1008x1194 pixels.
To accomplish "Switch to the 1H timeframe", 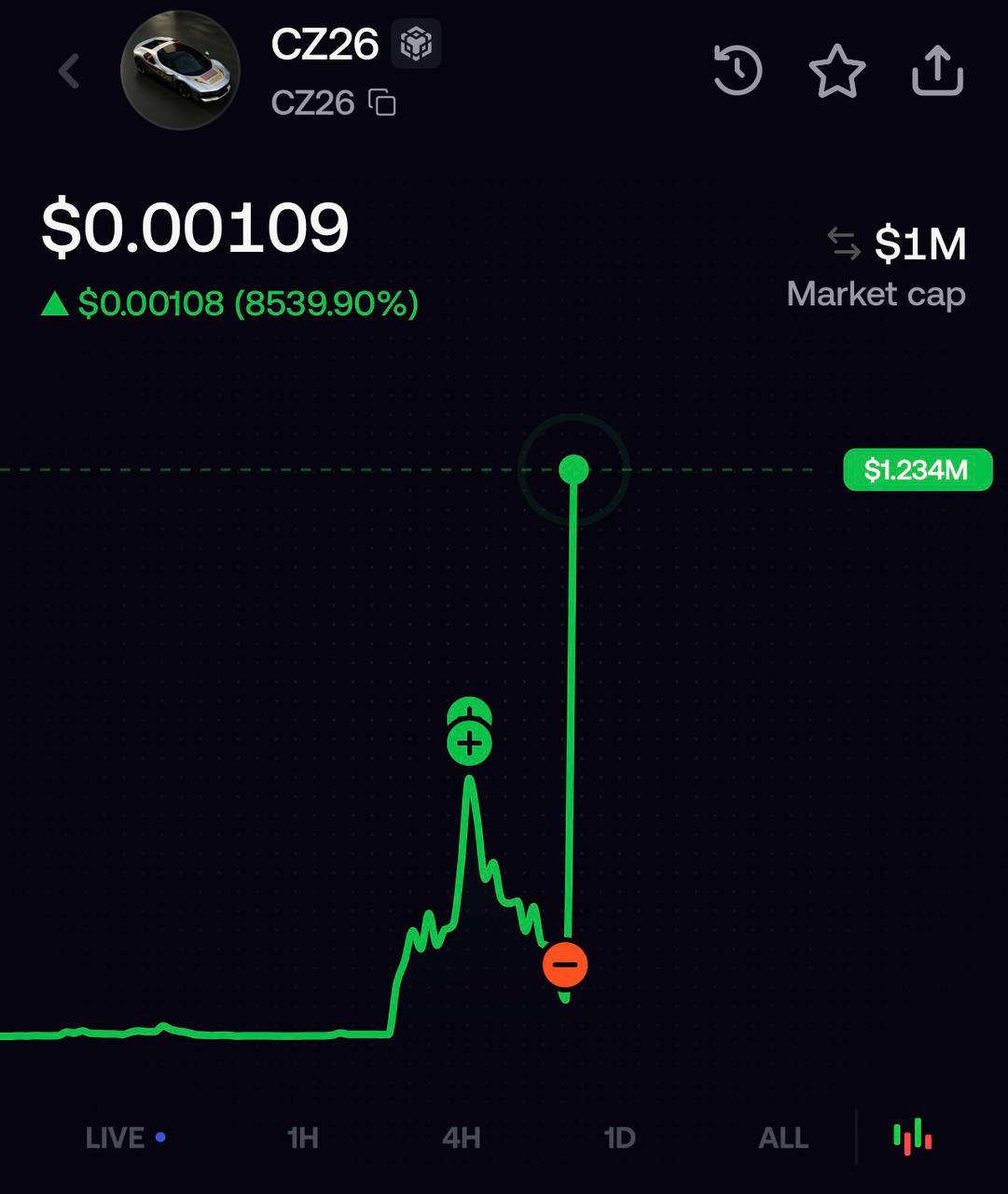I will tap(303, 1138).
